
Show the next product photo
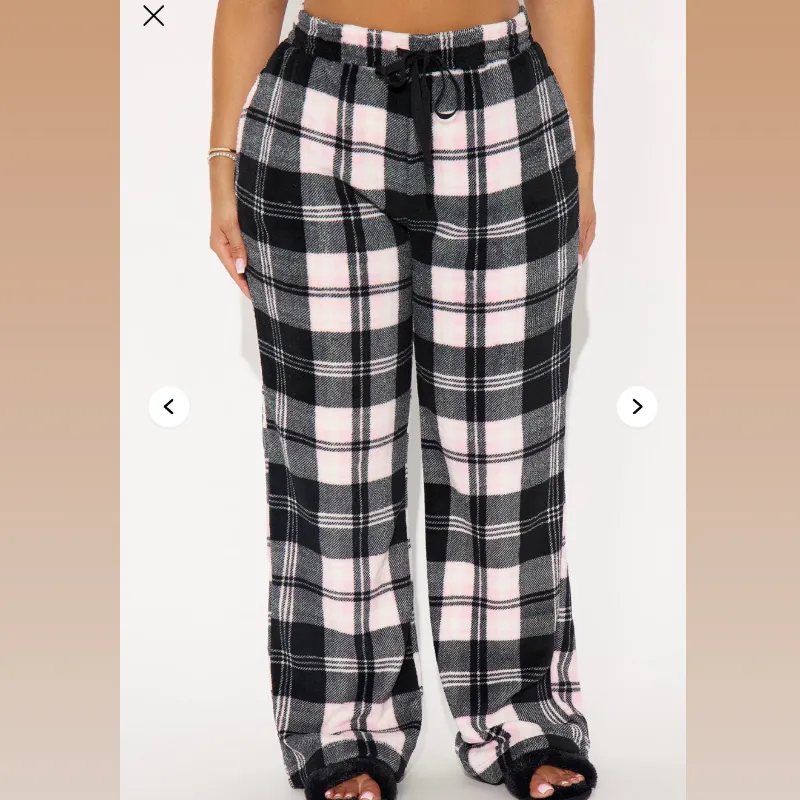click(x=637, y=406)
